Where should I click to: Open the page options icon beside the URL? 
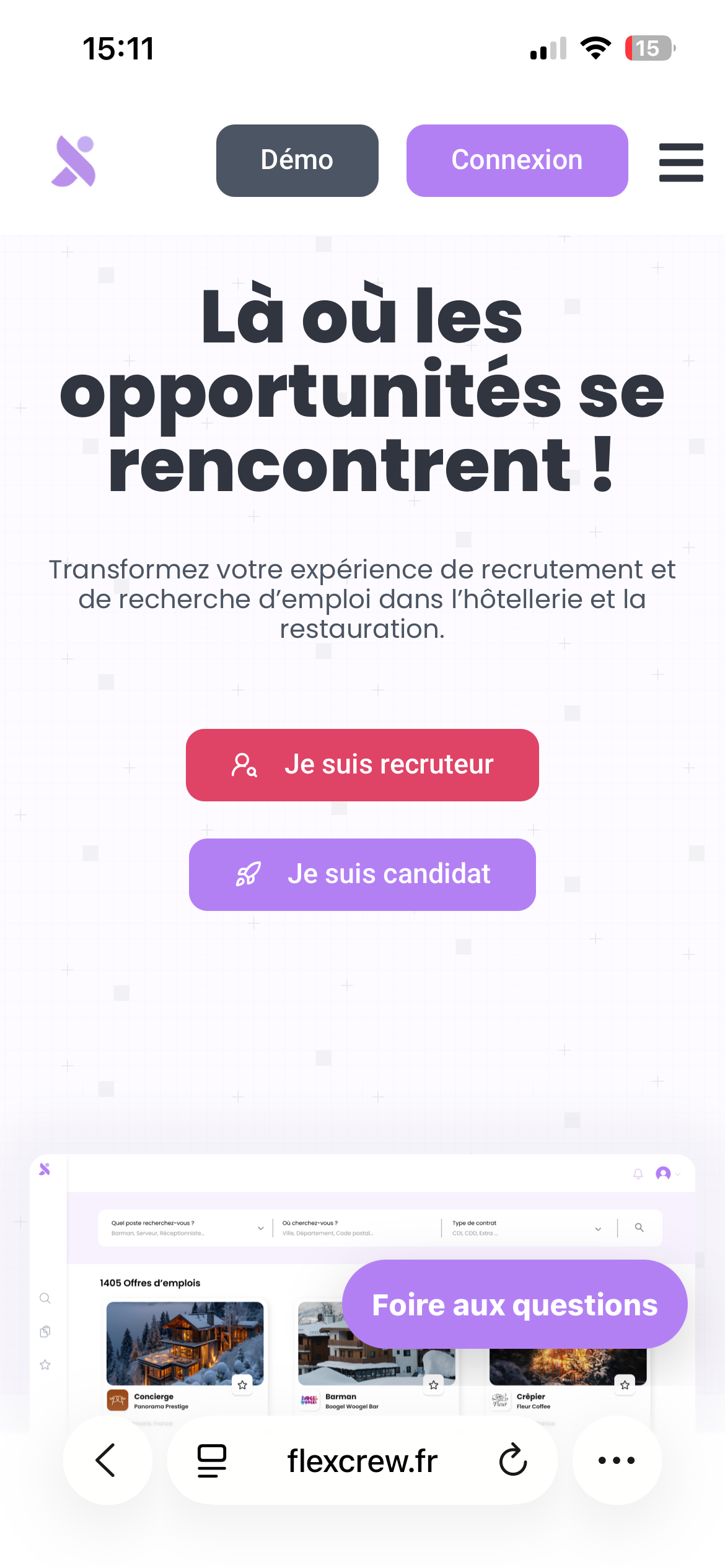211,1460
